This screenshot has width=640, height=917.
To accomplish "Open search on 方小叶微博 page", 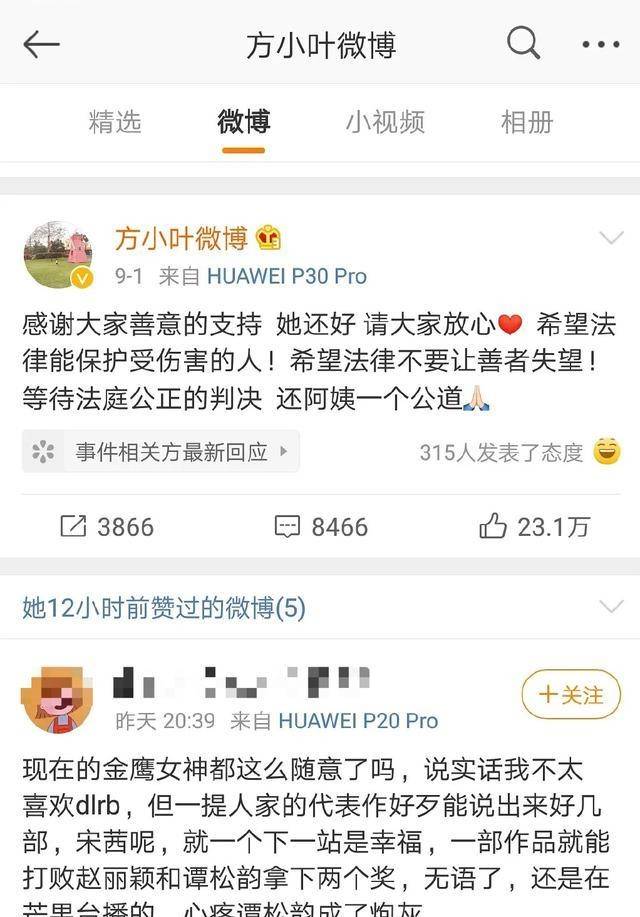I will click(x=523, y=43).
